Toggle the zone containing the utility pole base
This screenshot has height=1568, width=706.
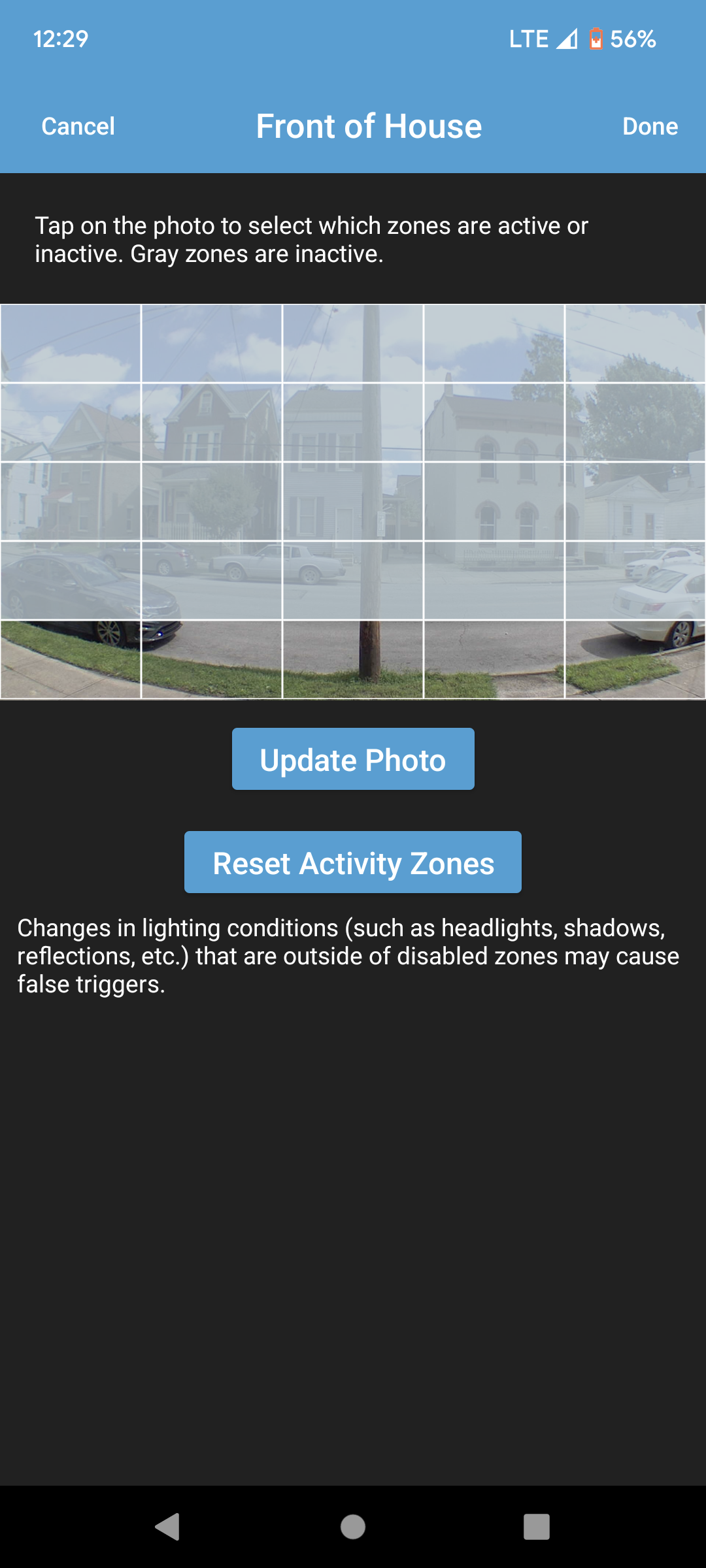(353, 659)
